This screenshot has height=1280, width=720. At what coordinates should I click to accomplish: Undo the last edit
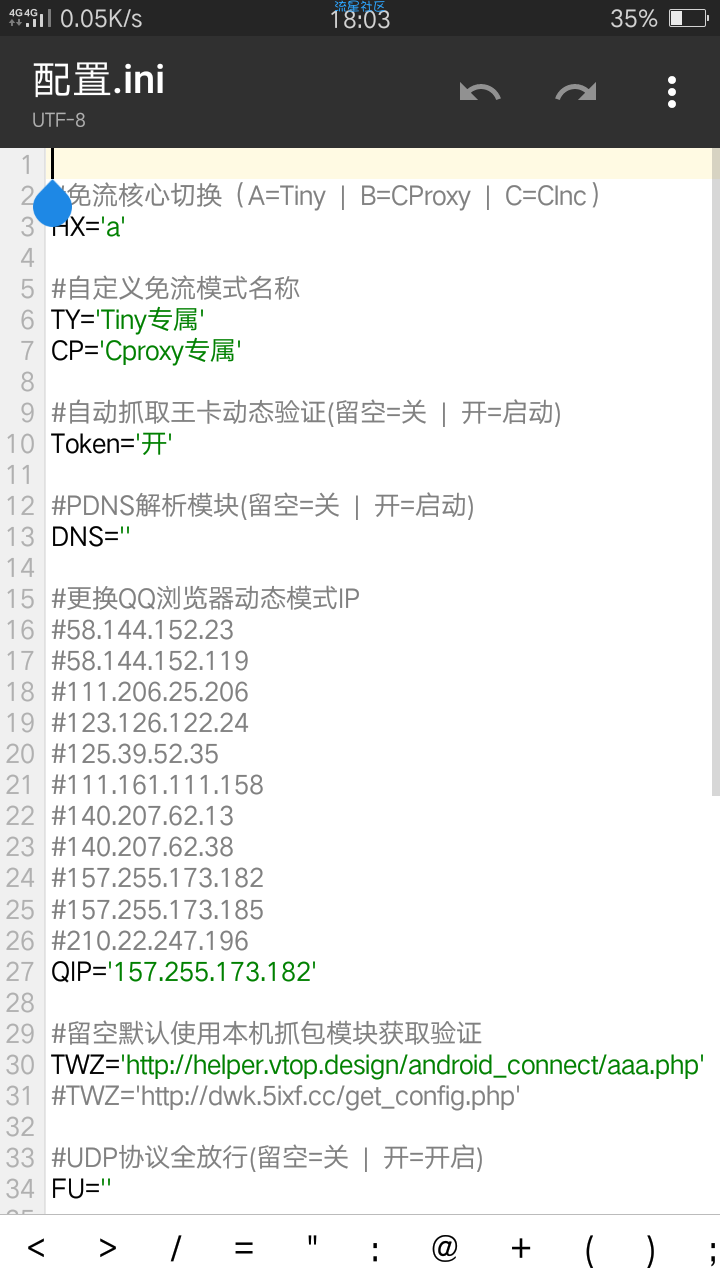[480, 92]
